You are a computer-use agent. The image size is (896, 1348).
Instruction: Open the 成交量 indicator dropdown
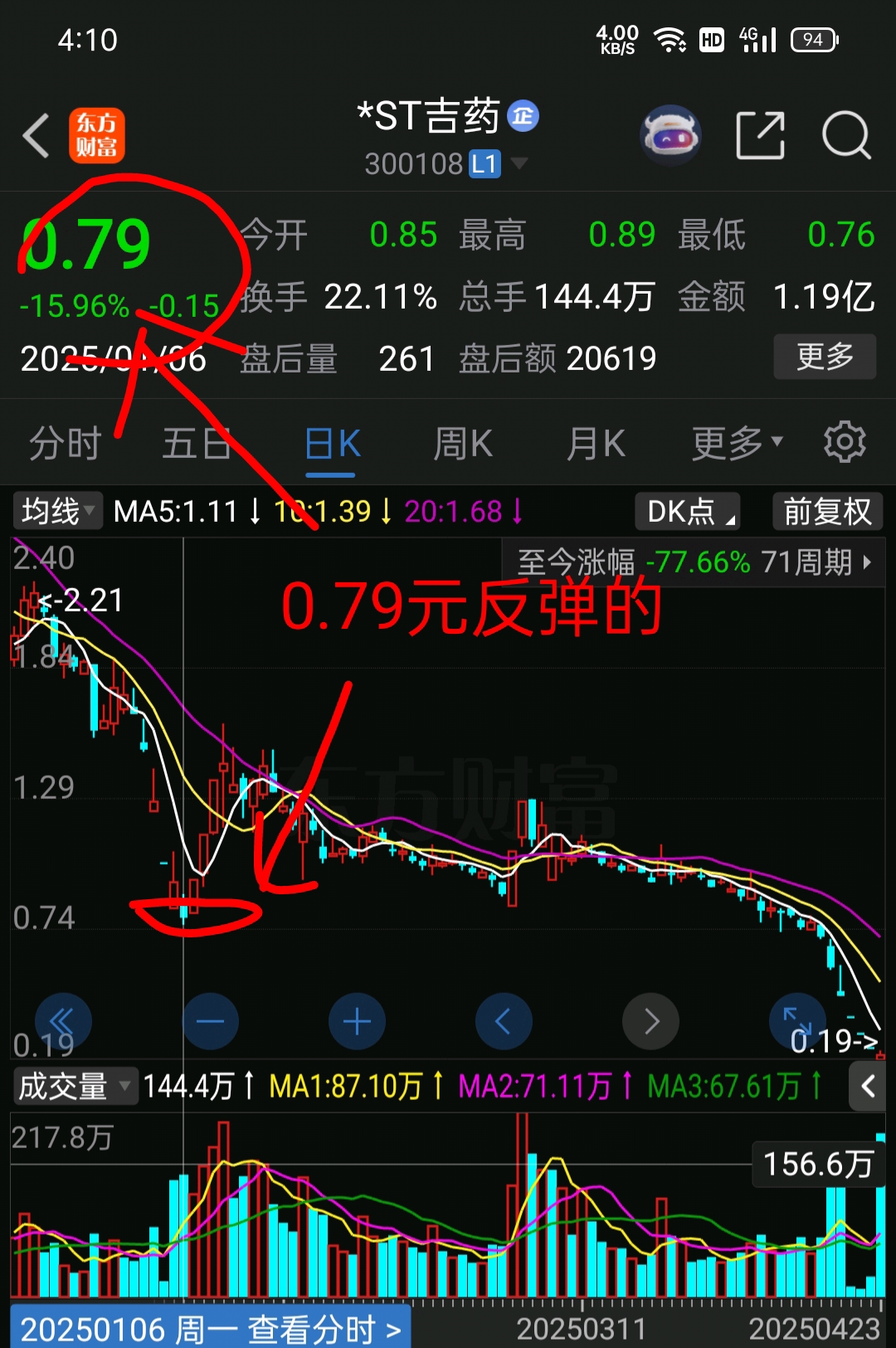coord(73,1084)
